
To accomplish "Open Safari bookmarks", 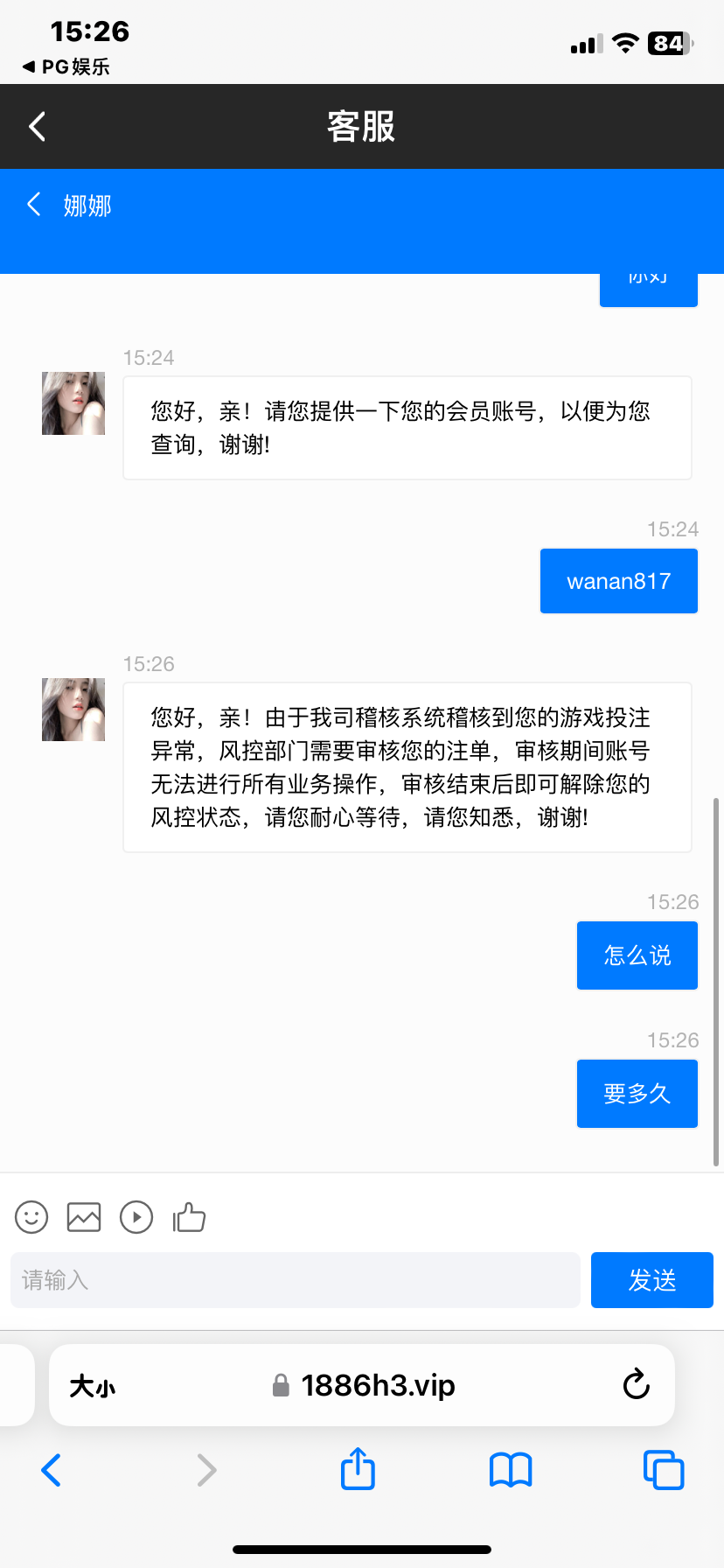I will pyautogui.click(x=511, y=1470).
